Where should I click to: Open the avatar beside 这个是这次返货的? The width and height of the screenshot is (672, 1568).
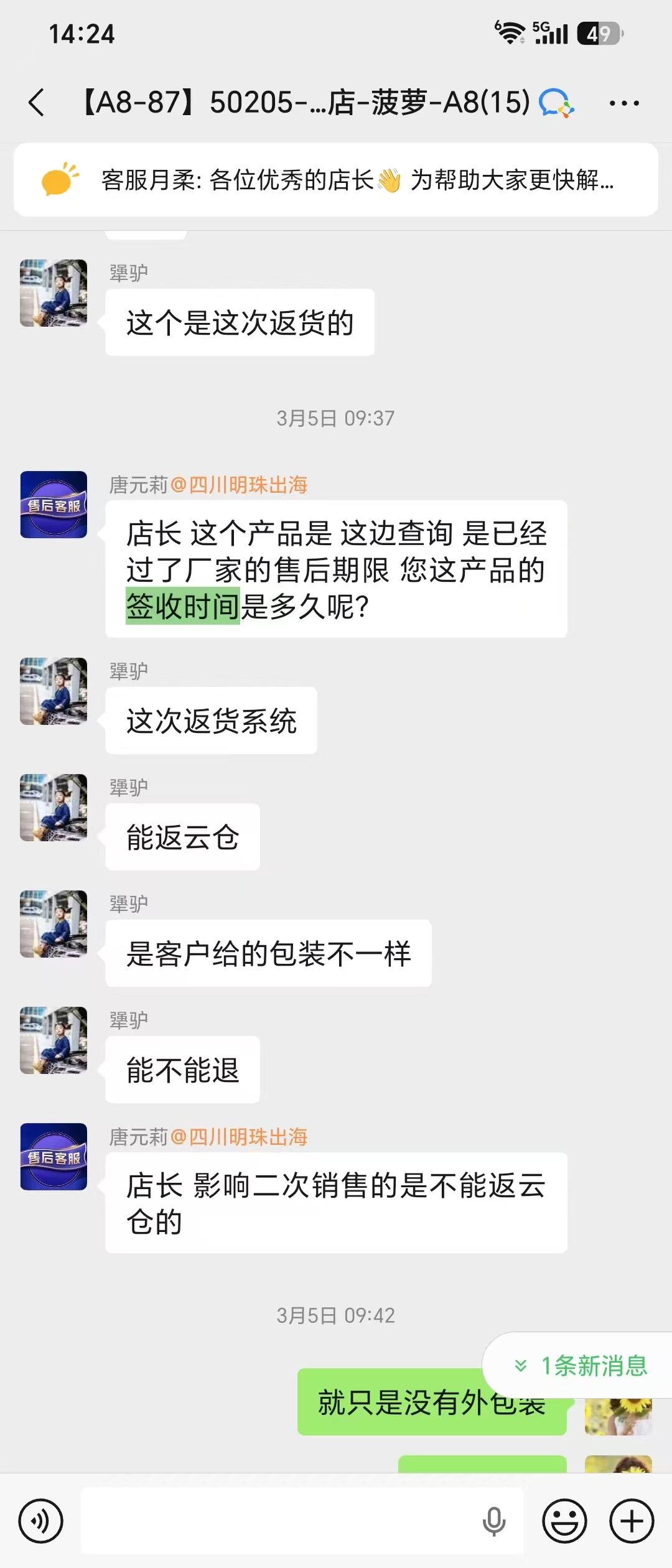click(x=54, y=293)
